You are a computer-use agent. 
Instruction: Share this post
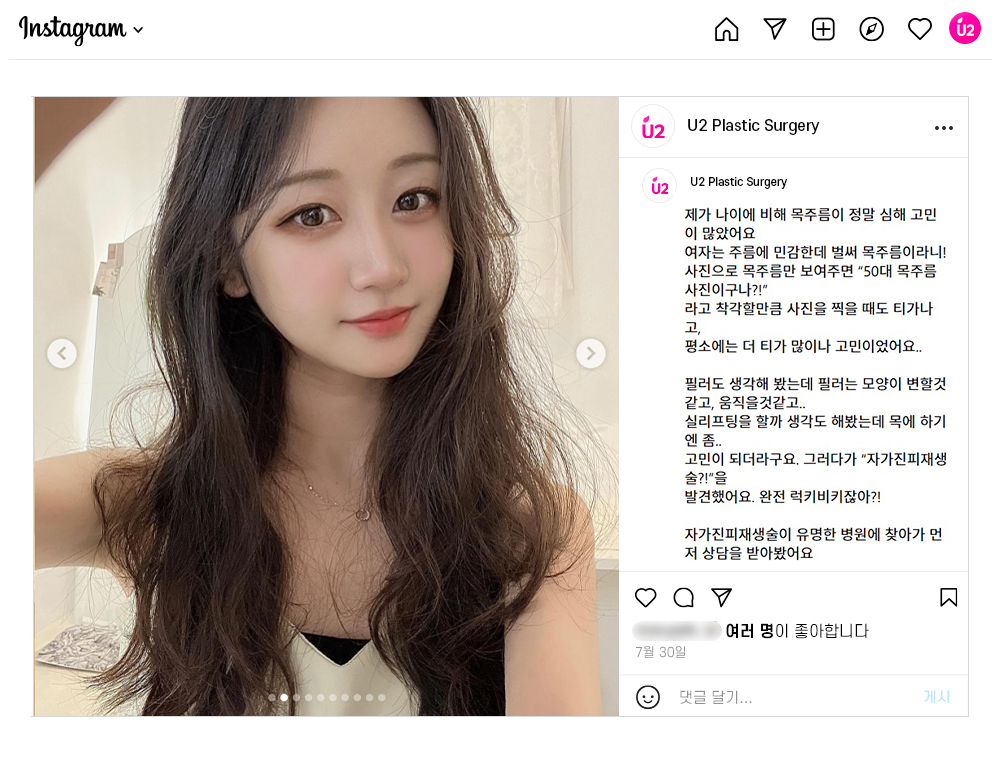721,598
